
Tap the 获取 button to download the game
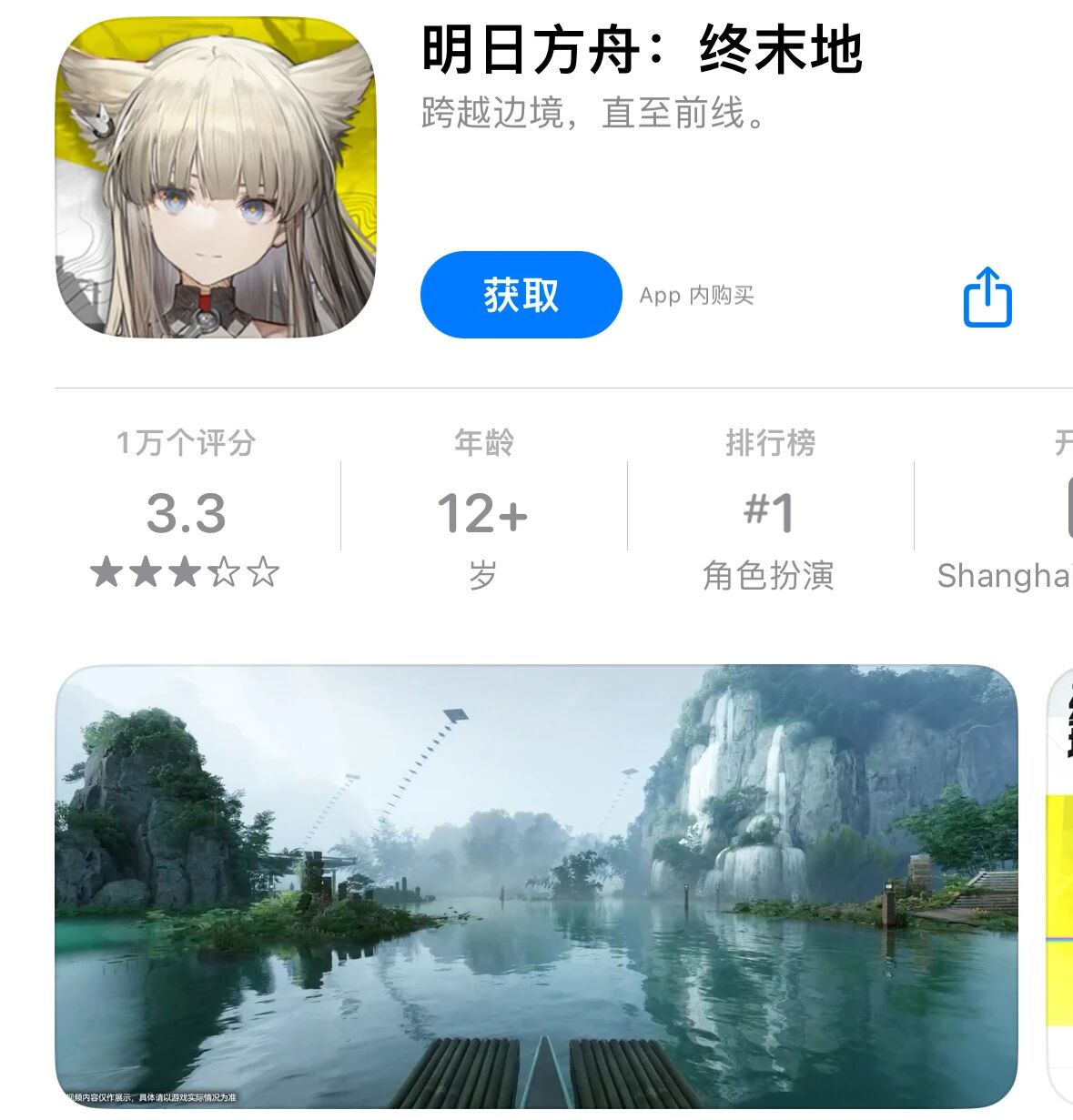521,295
